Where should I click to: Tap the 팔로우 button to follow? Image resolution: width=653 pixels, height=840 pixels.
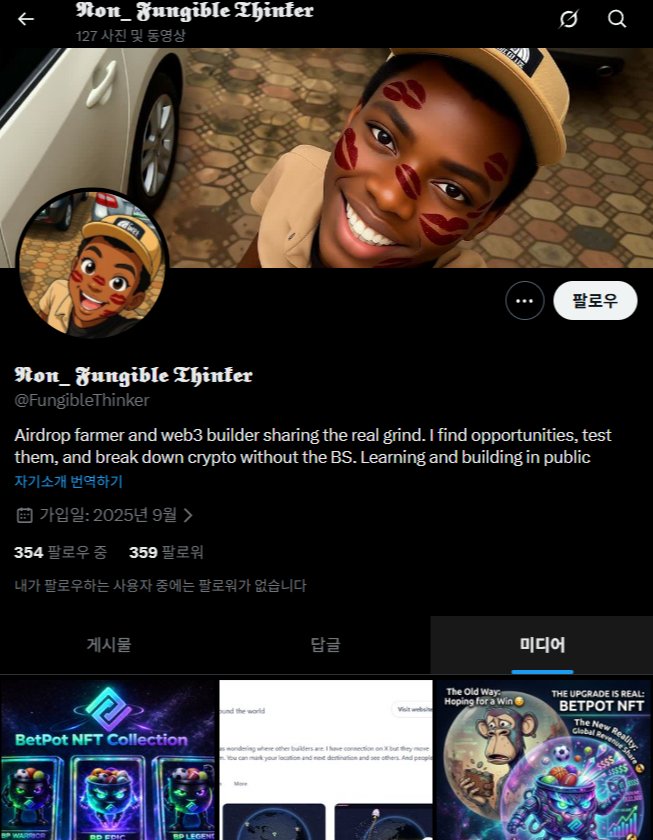[x=595, y=300]
